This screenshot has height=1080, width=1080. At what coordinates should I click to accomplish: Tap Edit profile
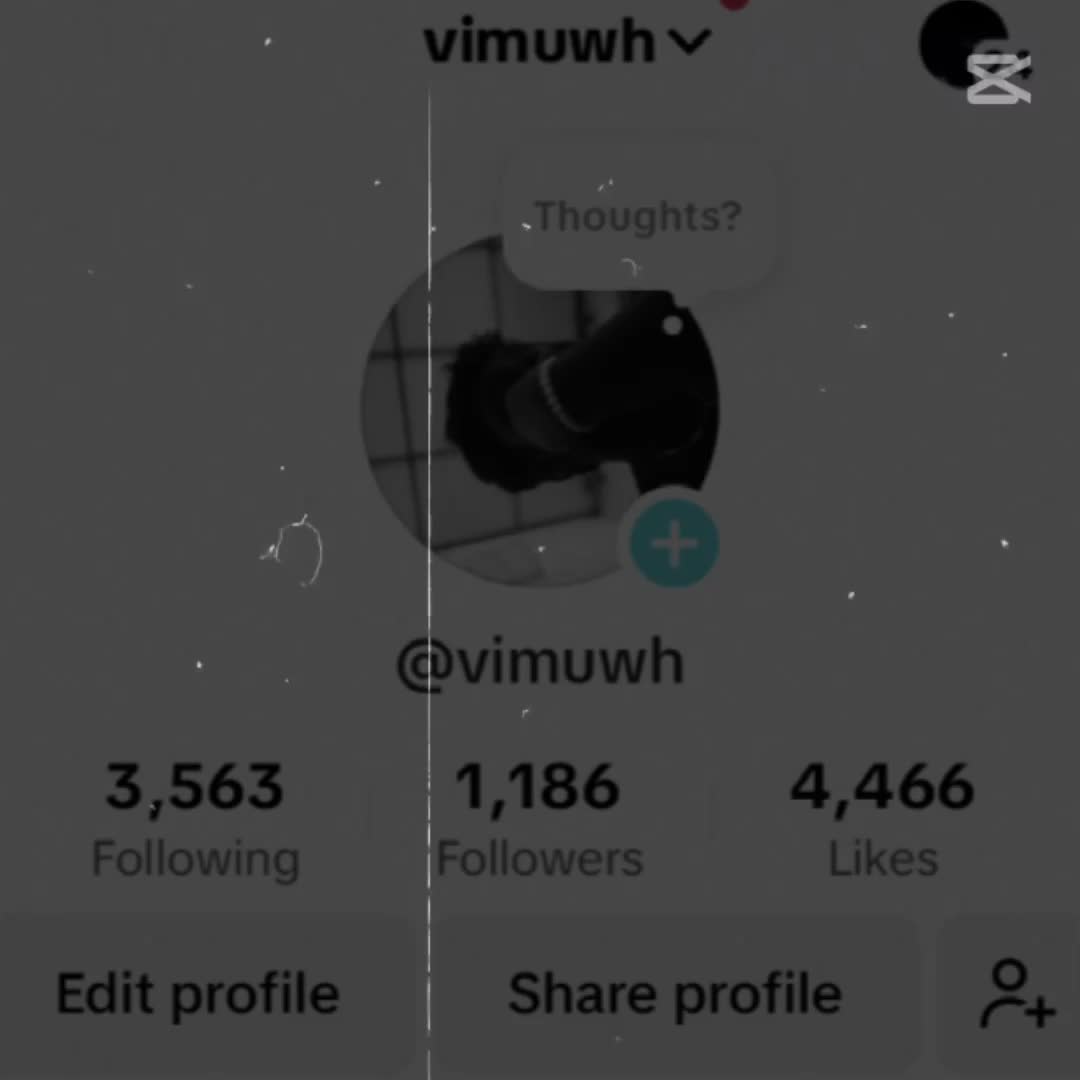point(198,994)
